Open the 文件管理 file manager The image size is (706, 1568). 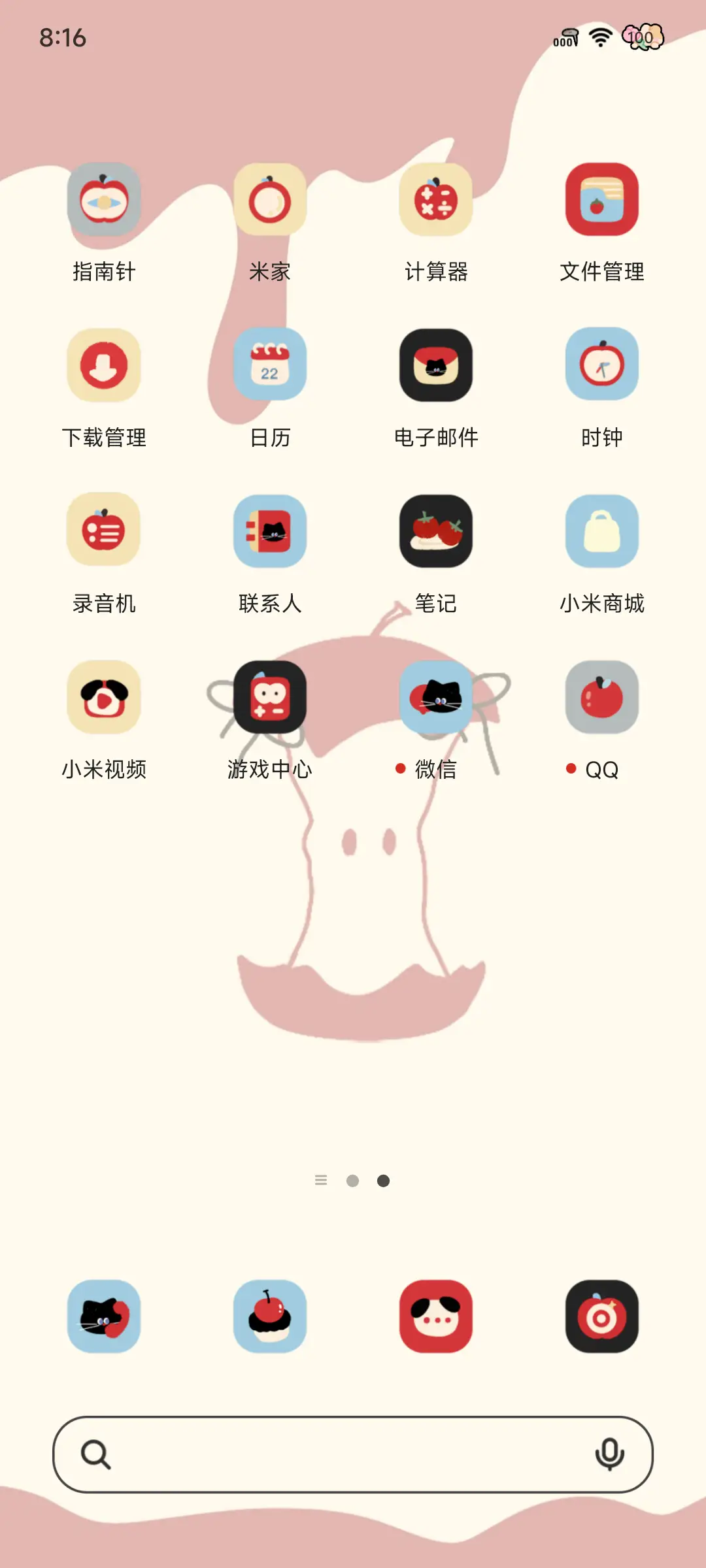(x=602, y=201)
